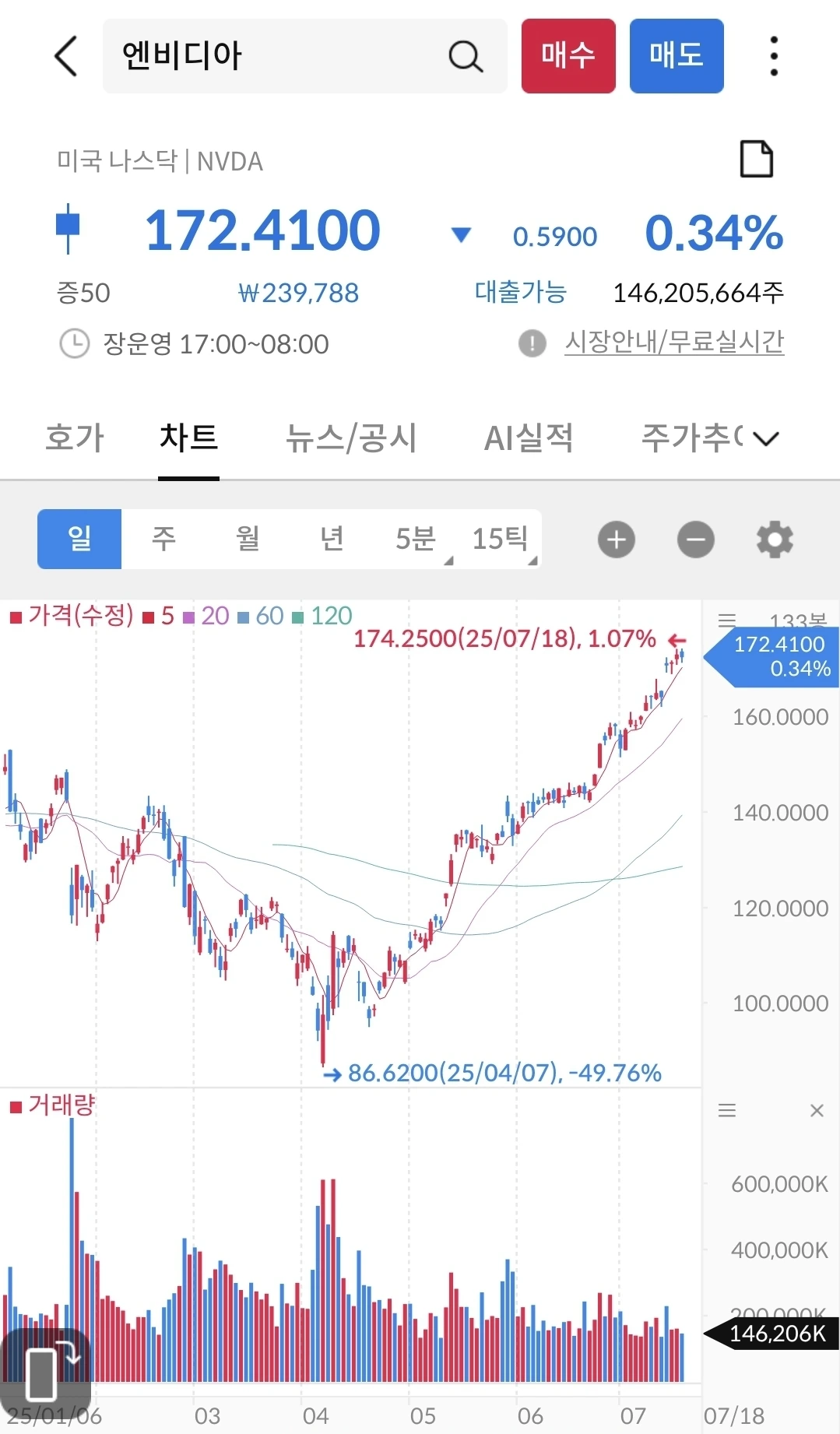Viewport: 840px width, 1434px height.
Task: Close the 거래량 volume panel
Action: click(x=817, y=1110)
